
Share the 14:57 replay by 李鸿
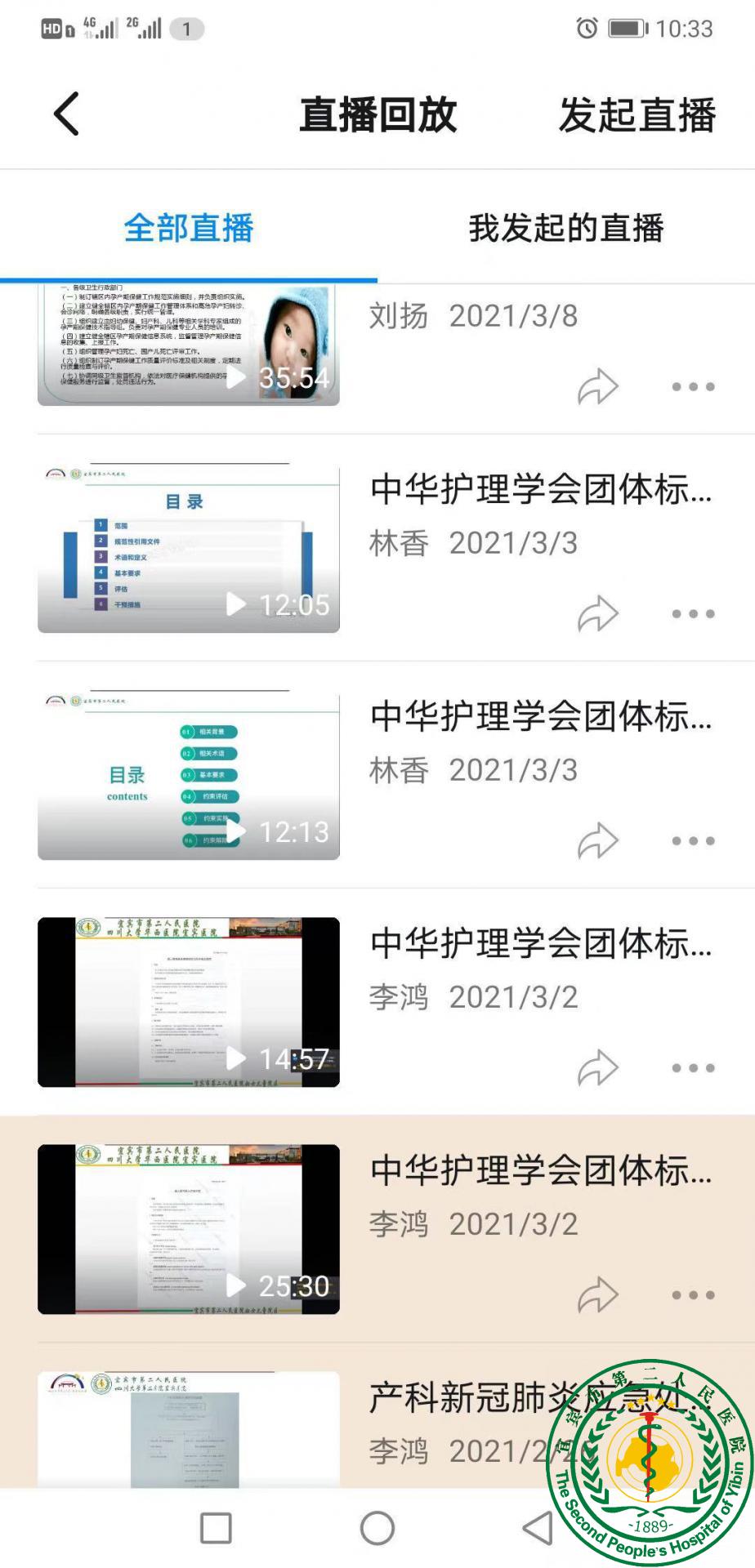598,1068
